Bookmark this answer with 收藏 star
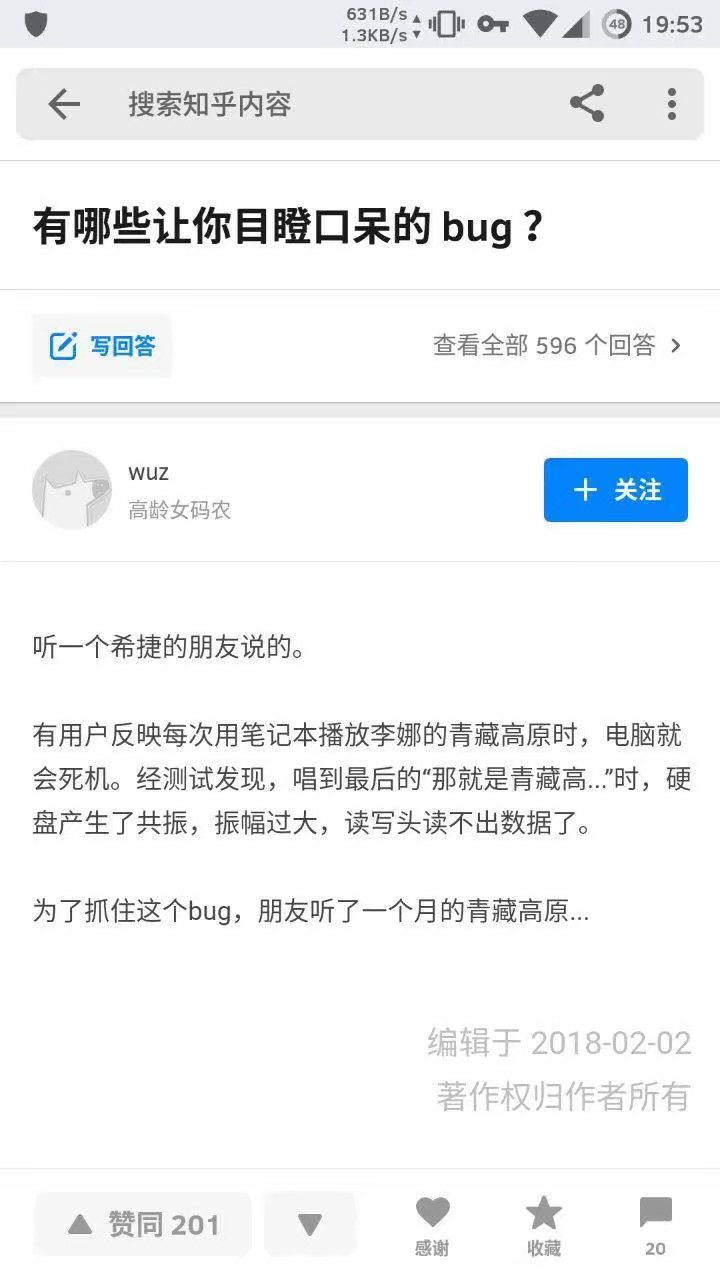 coord(544,1225)
